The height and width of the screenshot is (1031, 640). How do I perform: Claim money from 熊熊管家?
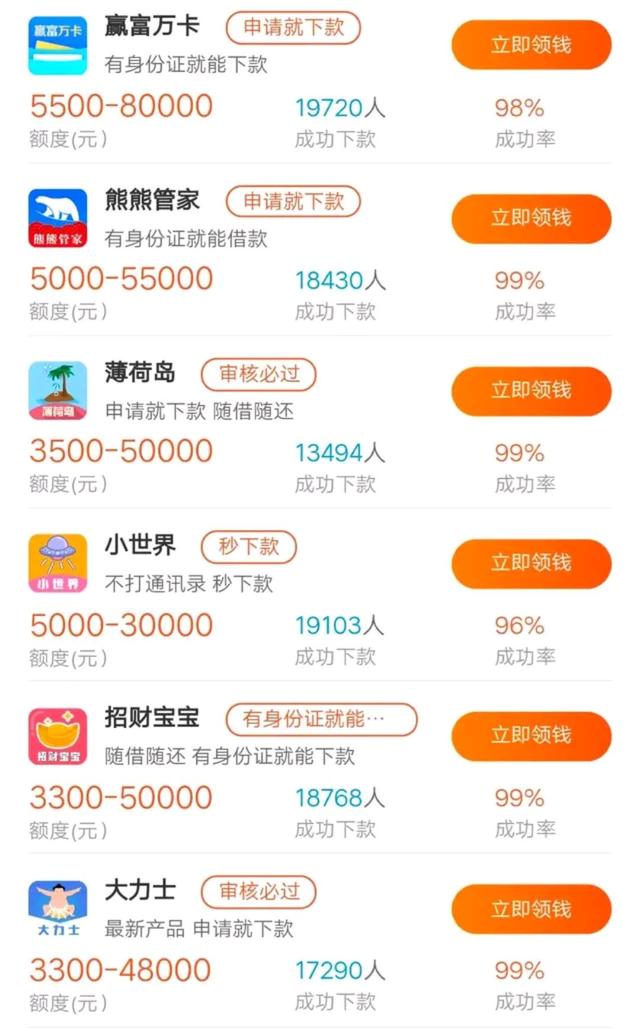pos(531,218)
